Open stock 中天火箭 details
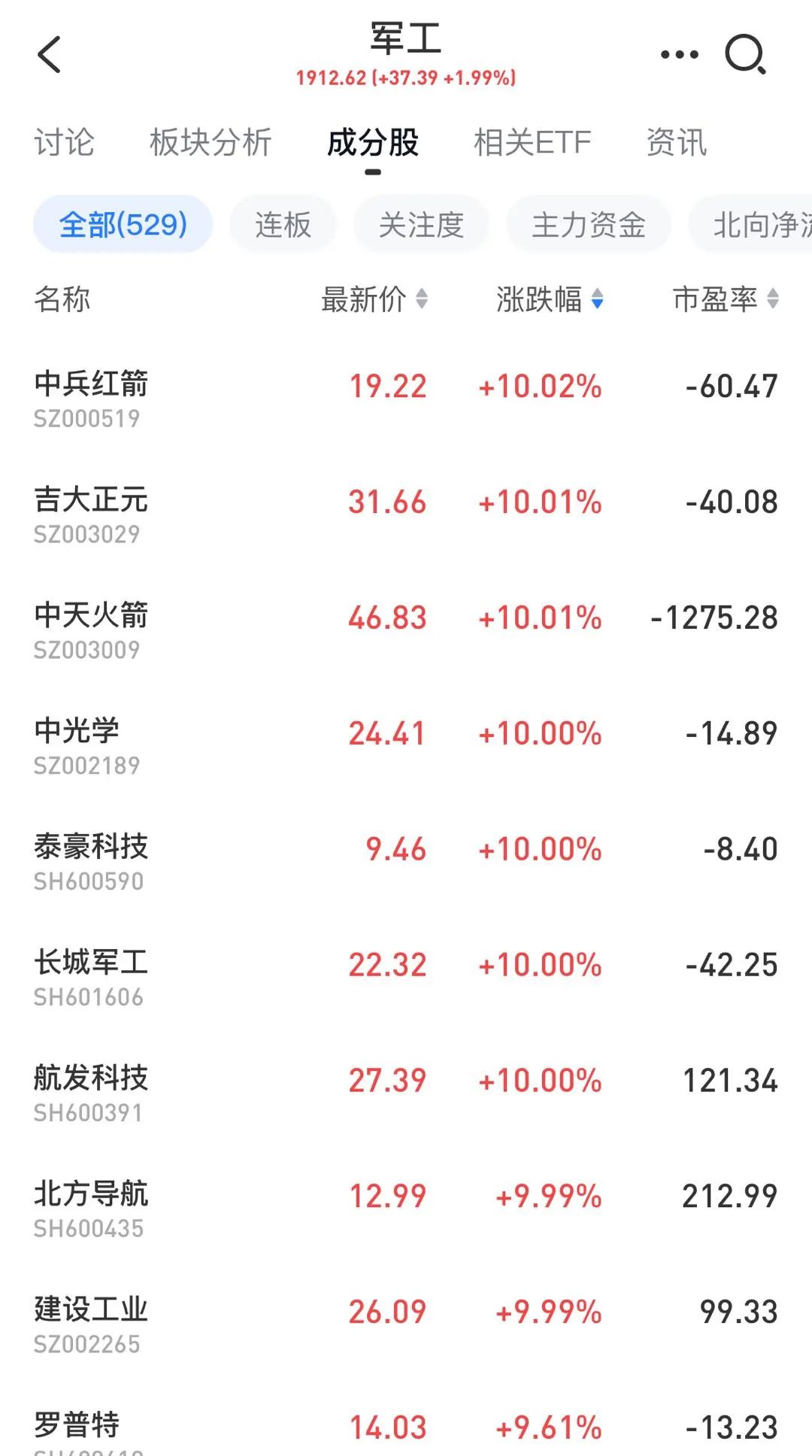The height and width of the screenshot is (1456, 812). (406, 630)
